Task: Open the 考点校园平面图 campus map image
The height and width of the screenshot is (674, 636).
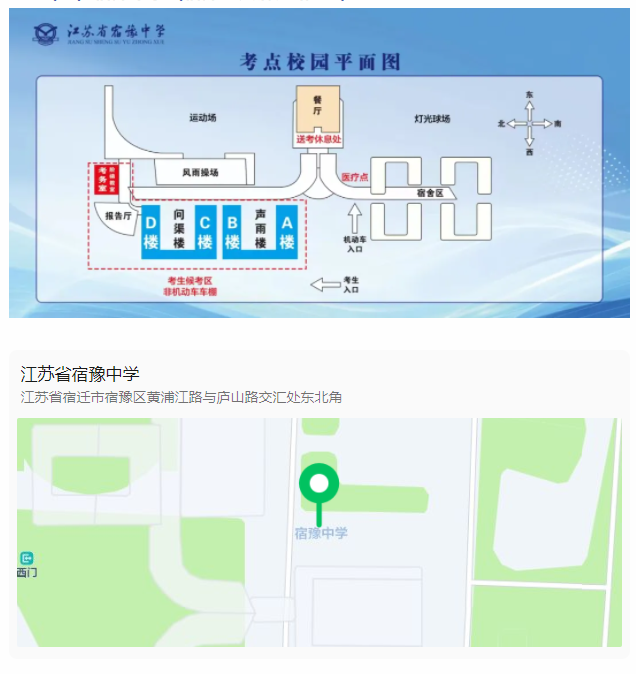Action: [x=319, y=164]
